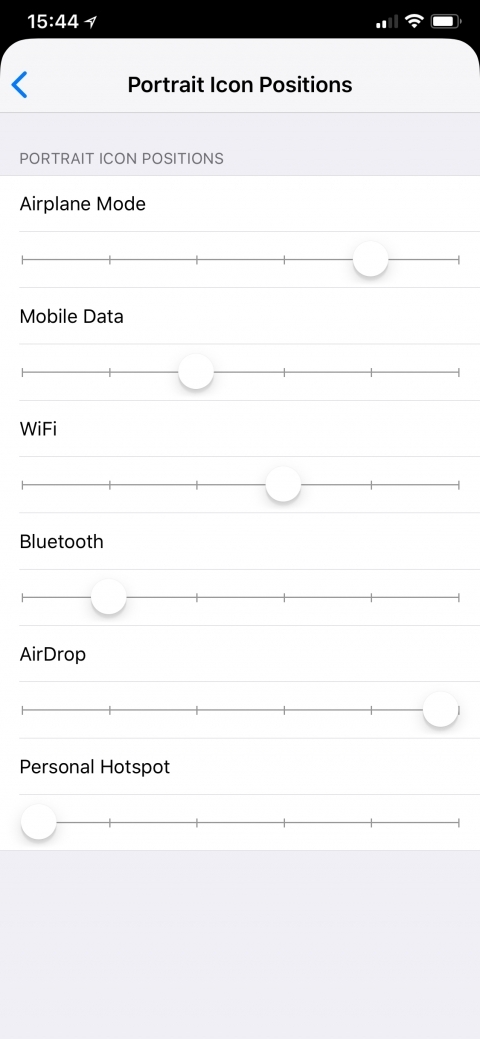
Task: Tap the Mobile Data position slider
Action: pos(240,372)
